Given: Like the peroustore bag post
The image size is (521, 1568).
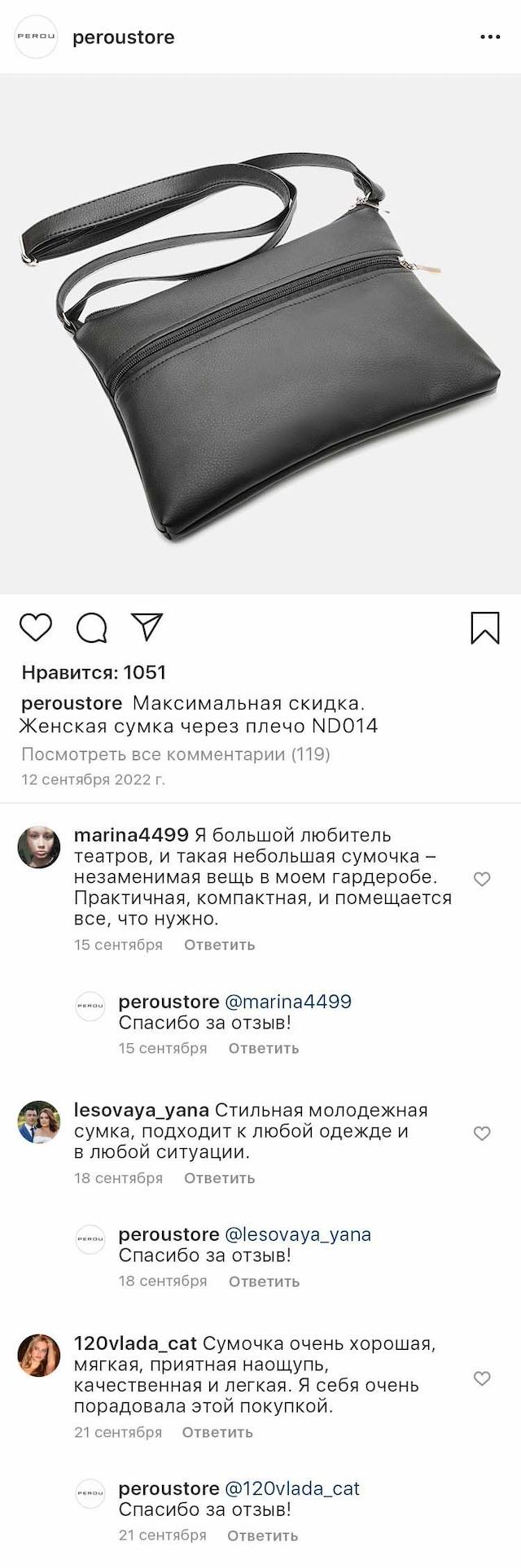Looking at the screenshot, I should pyautogui.click(x=36, y=628).
